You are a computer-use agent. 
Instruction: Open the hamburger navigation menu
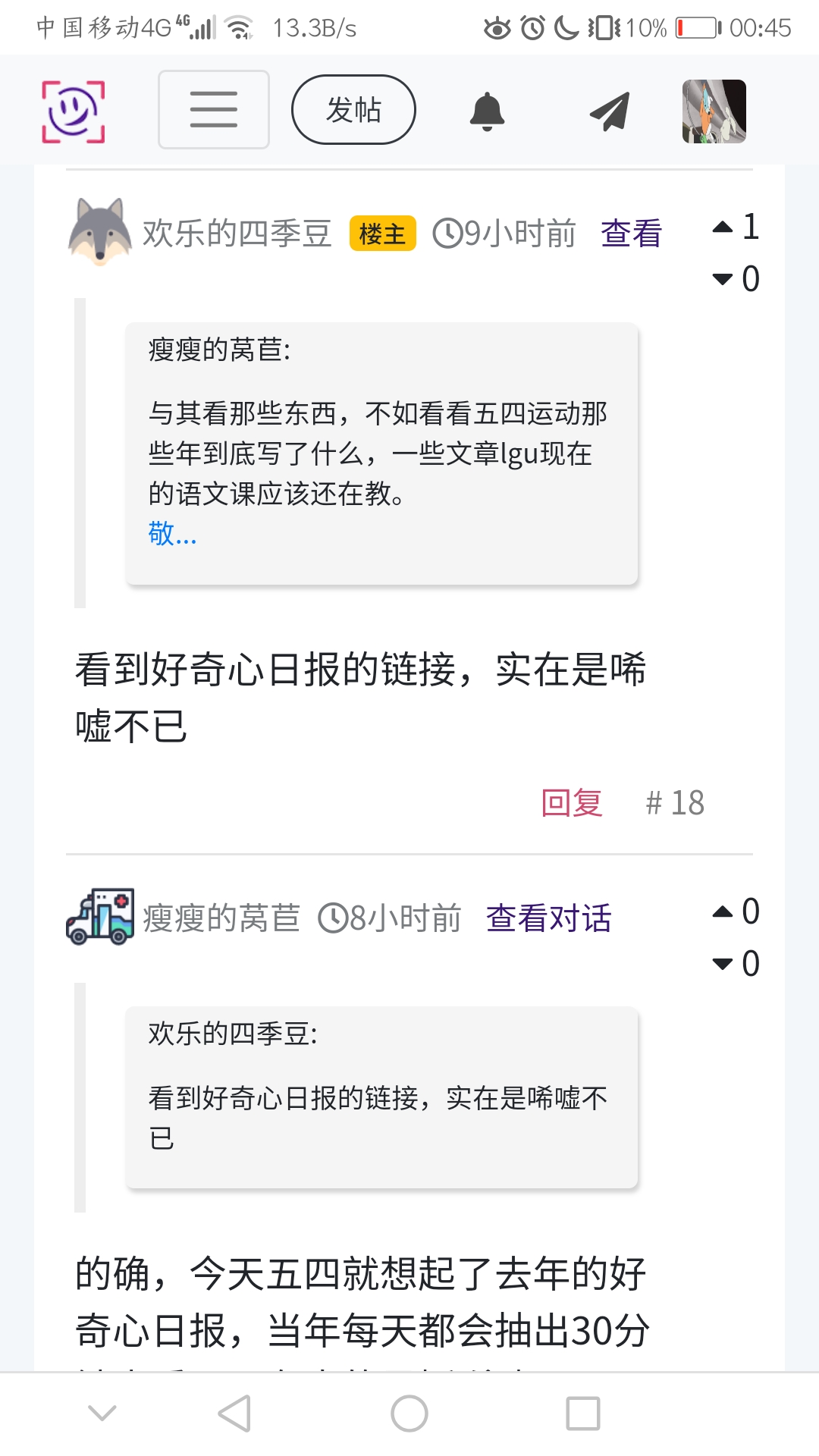point(213,110)
